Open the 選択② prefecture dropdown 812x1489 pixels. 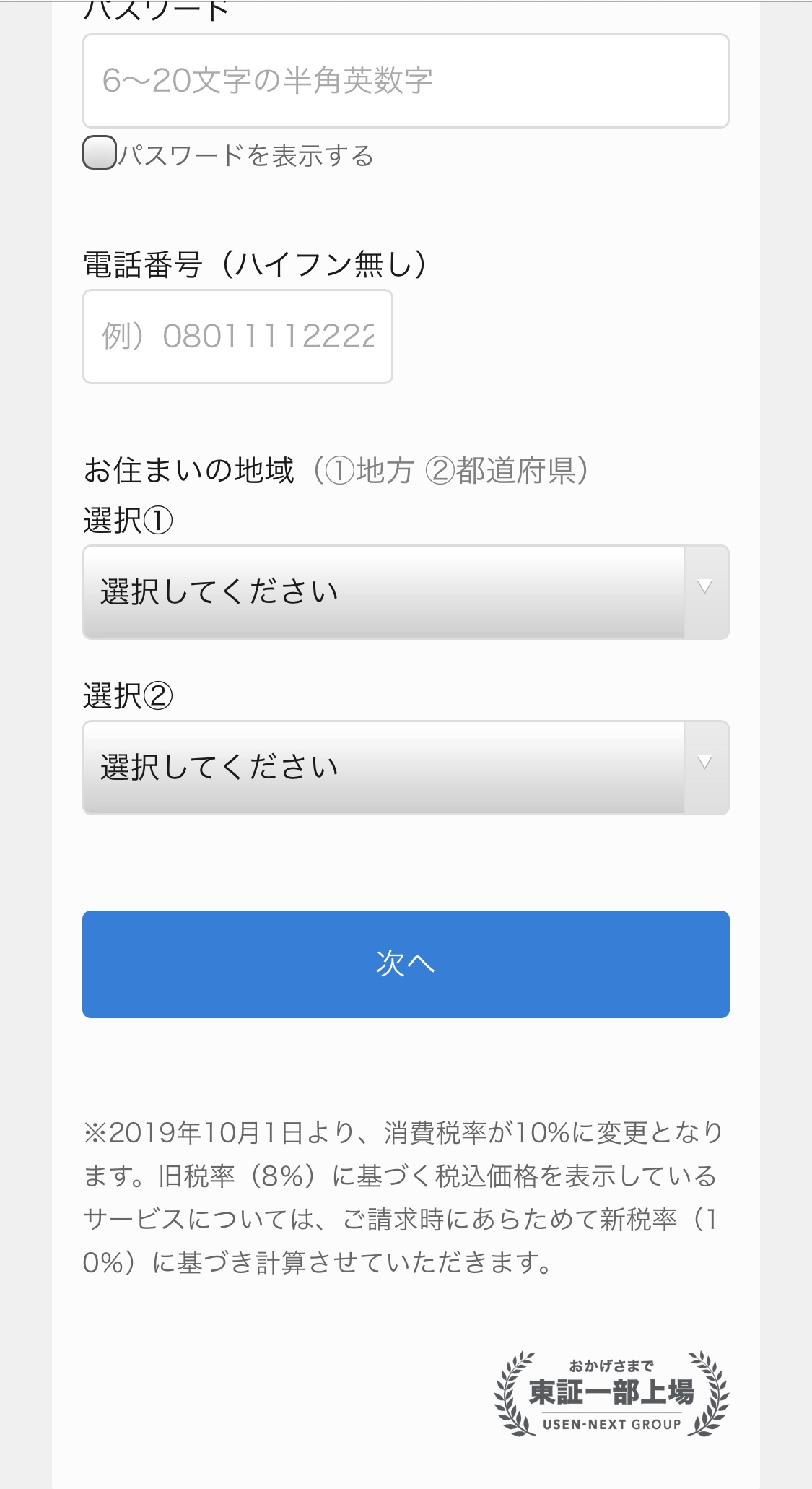pos(406,768)
